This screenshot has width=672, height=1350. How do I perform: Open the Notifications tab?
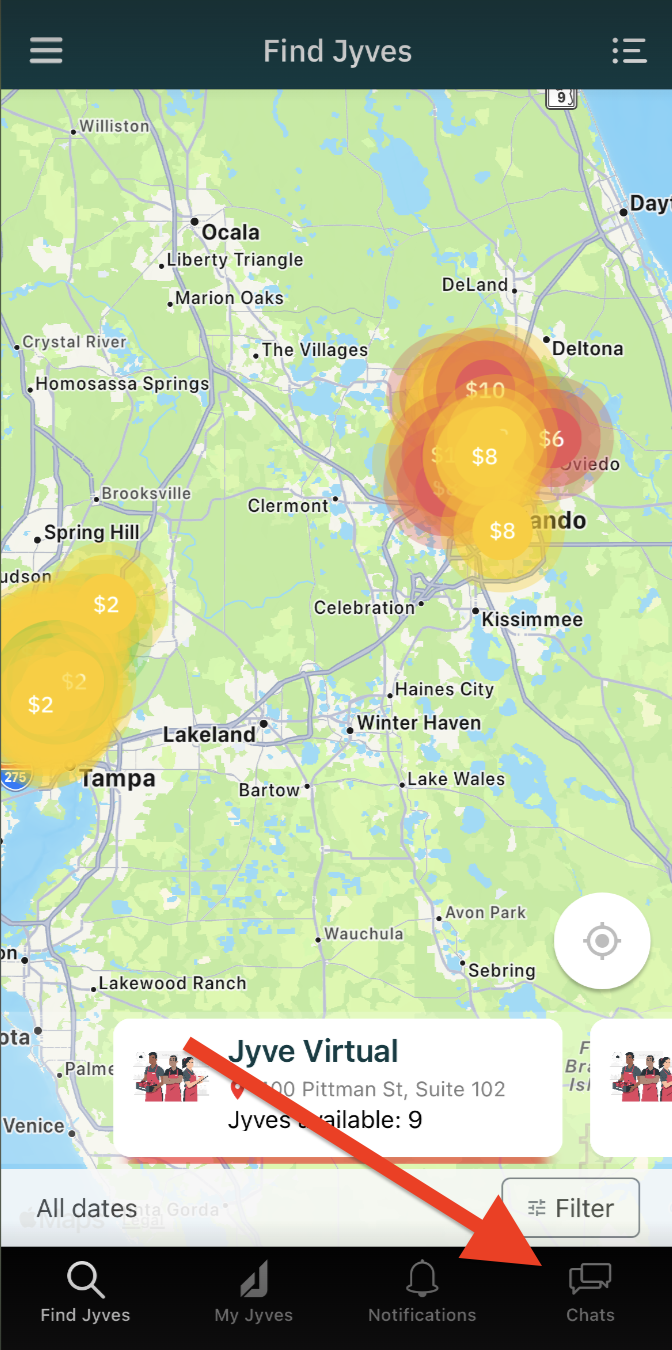[x=422, y=1292]
